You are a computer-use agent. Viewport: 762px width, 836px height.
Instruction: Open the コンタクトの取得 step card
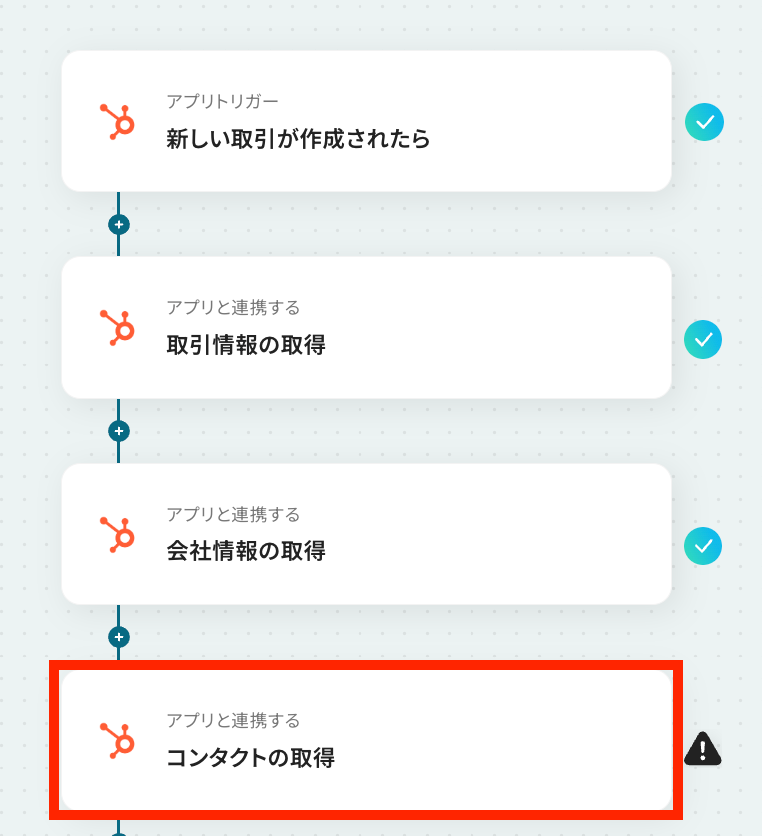pos(366,740)
